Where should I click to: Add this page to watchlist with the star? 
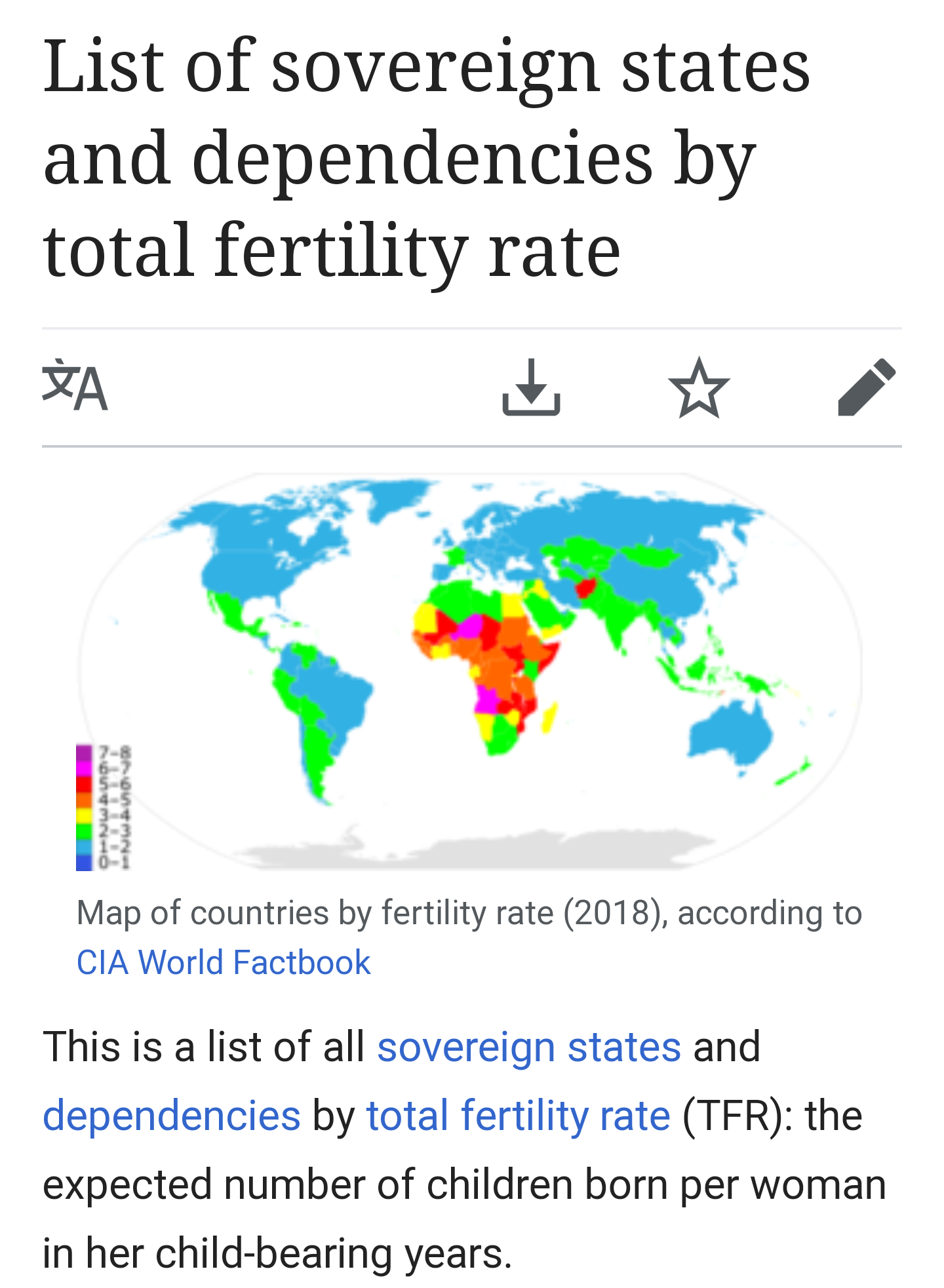tap(699, 387)
